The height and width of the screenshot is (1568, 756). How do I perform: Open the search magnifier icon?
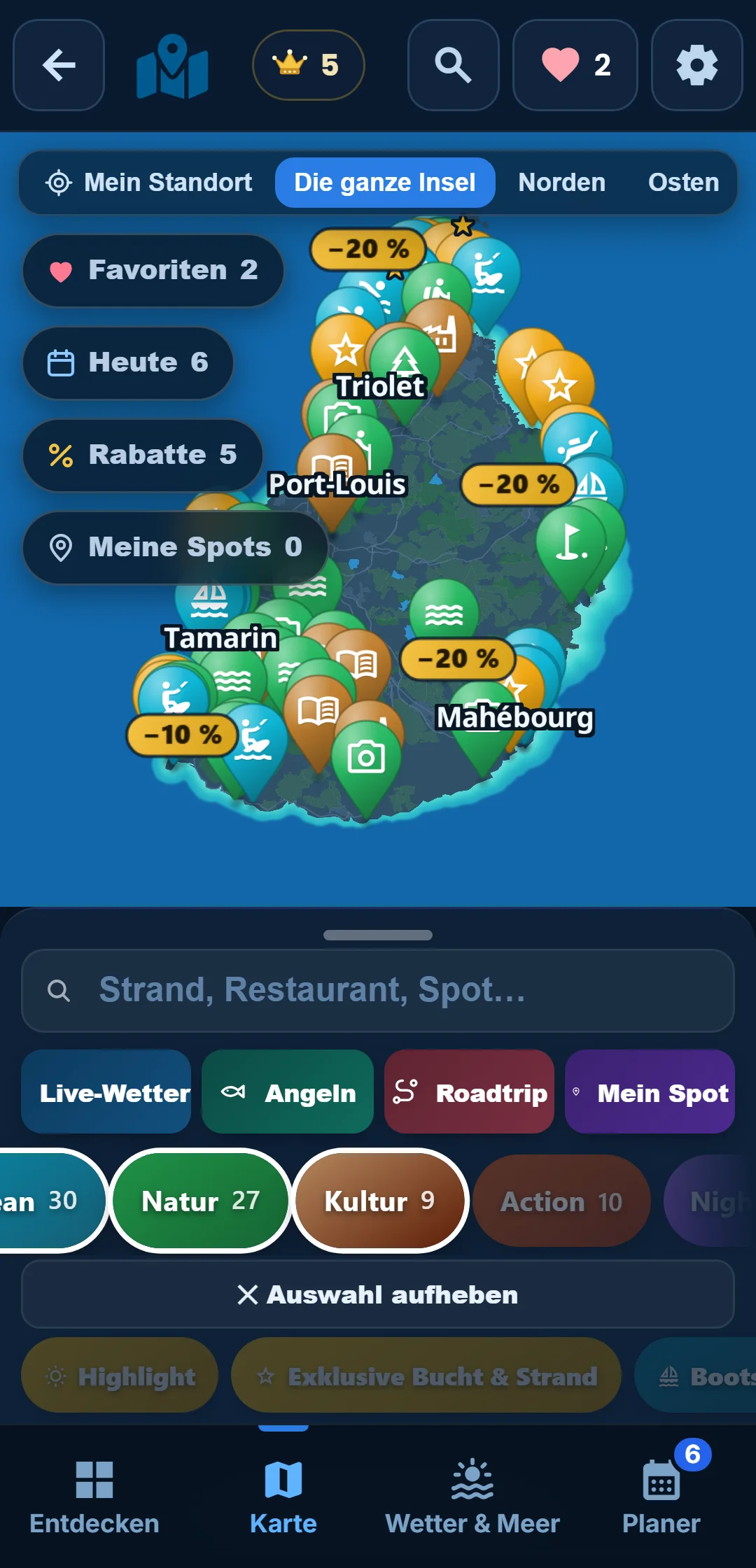tap(454, 65)
